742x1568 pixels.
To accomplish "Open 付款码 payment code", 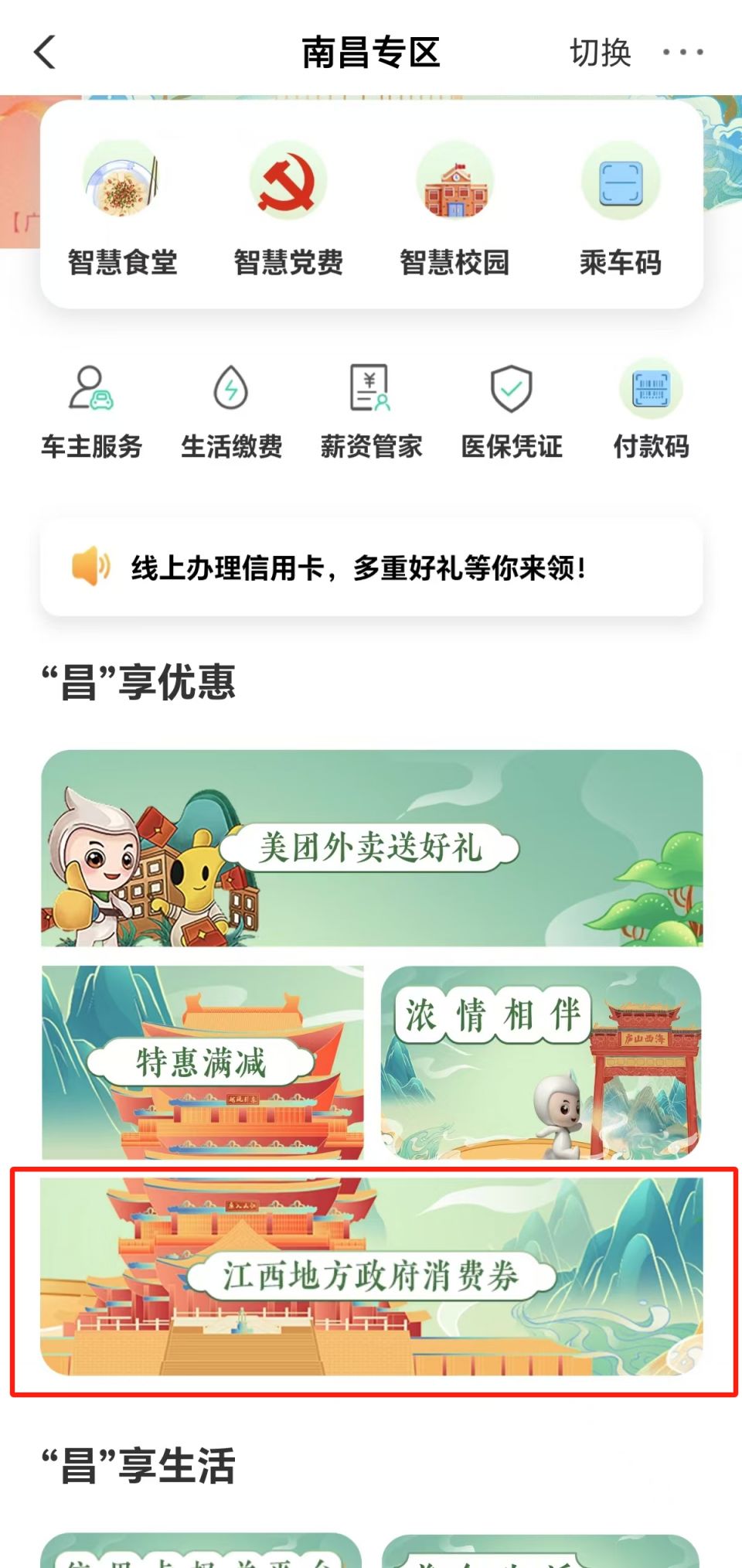I will tap(651, 411).
